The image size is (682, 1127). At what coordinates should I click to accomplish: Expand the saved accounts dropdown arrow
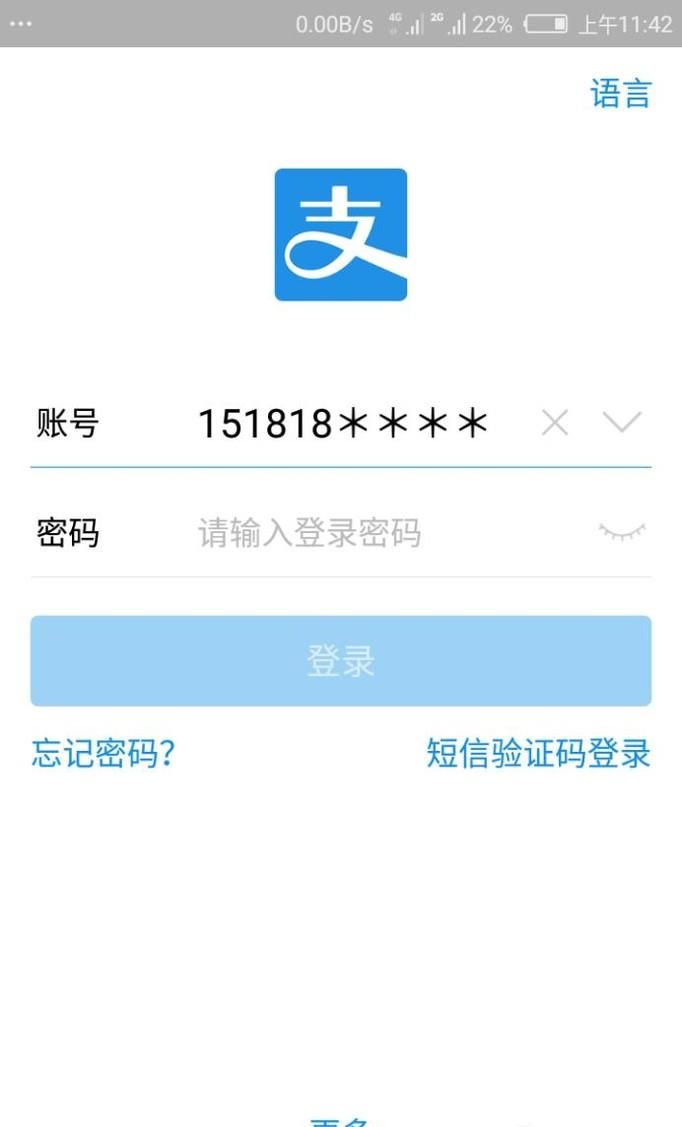(622, 424)
